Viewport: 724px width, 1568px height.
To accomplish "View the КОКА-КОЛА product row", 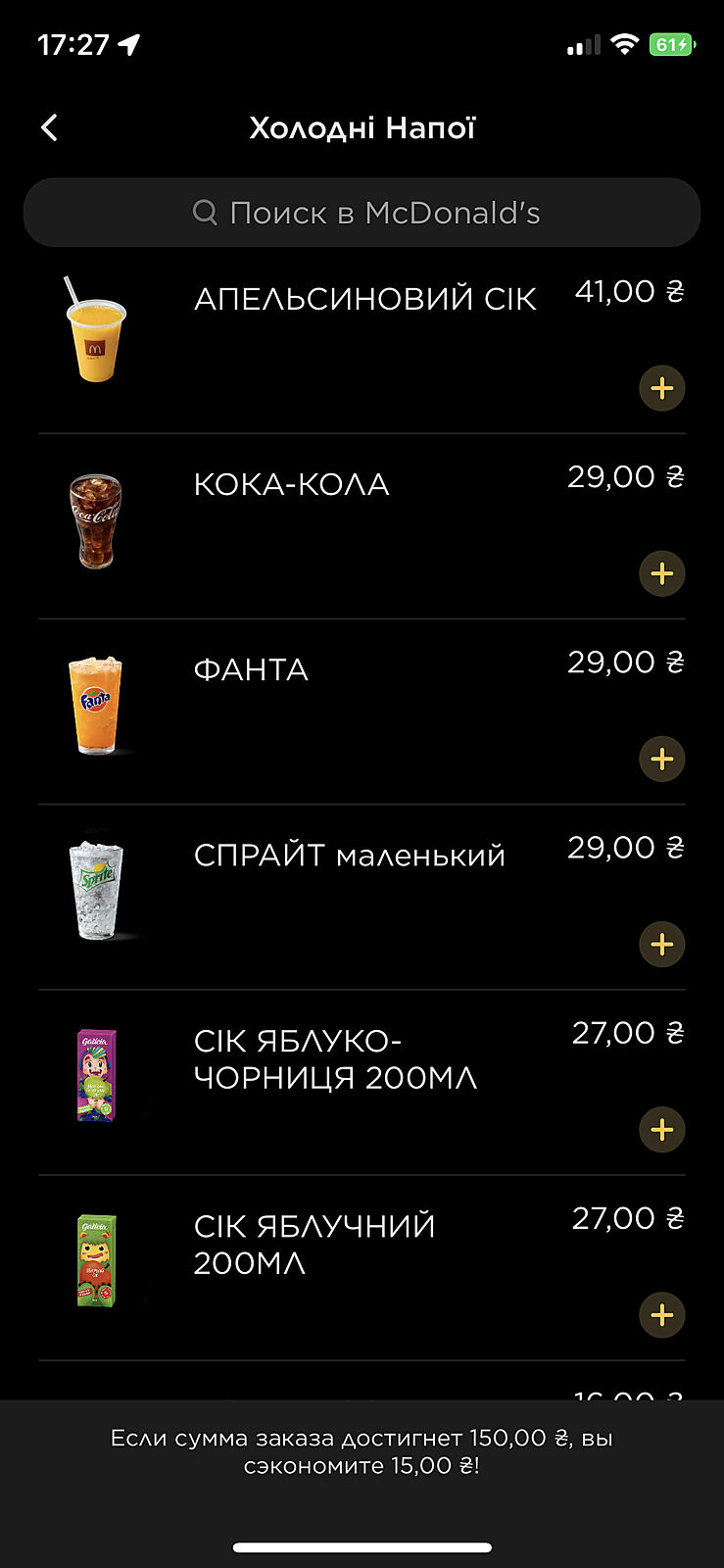I will point(291,484).
